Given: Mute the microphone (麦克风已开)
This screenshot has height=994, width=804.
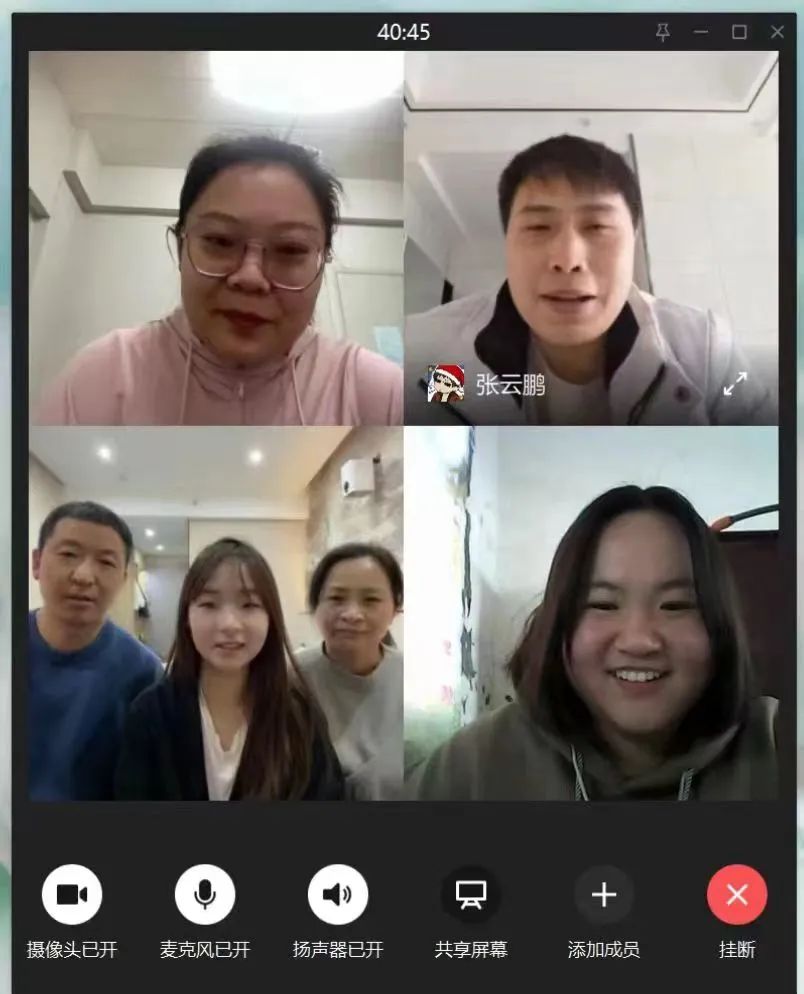Looking at the screenshot, I should [205, 894].
